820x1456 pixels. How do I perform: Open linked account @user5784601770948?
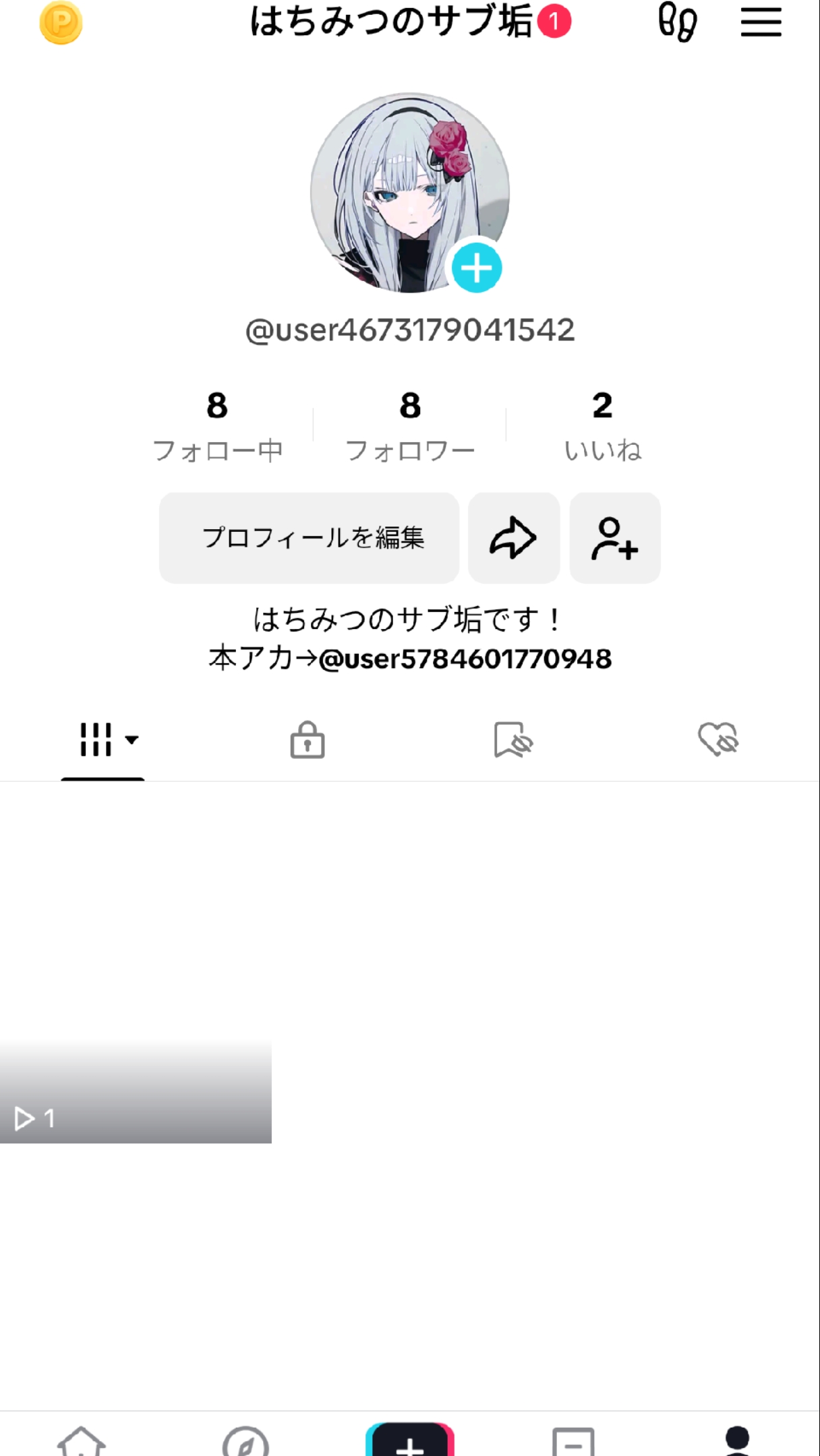(465, 659)
